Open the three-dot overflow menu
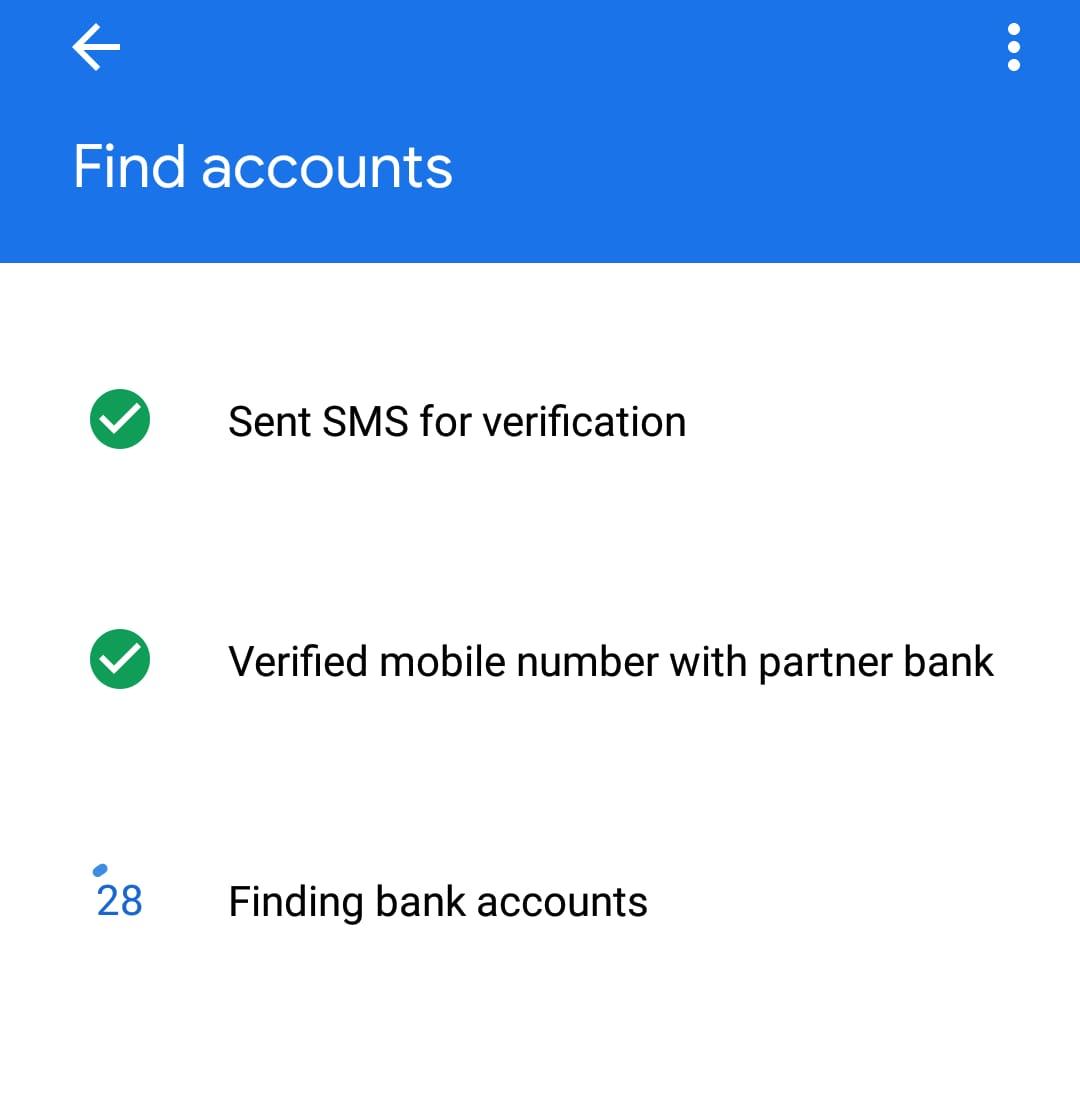The width and height of the screenshot is (1080, 1112). 1013,47
